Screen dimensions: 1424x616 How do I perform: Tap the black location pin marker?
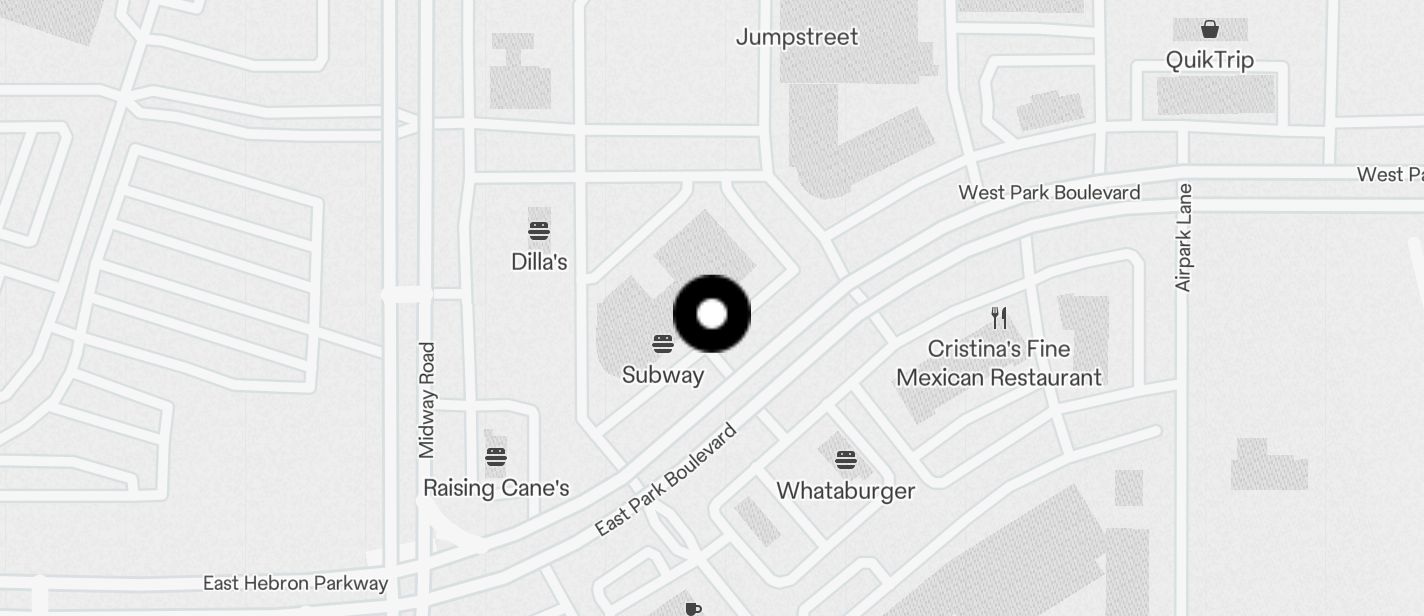pos(712,314)
